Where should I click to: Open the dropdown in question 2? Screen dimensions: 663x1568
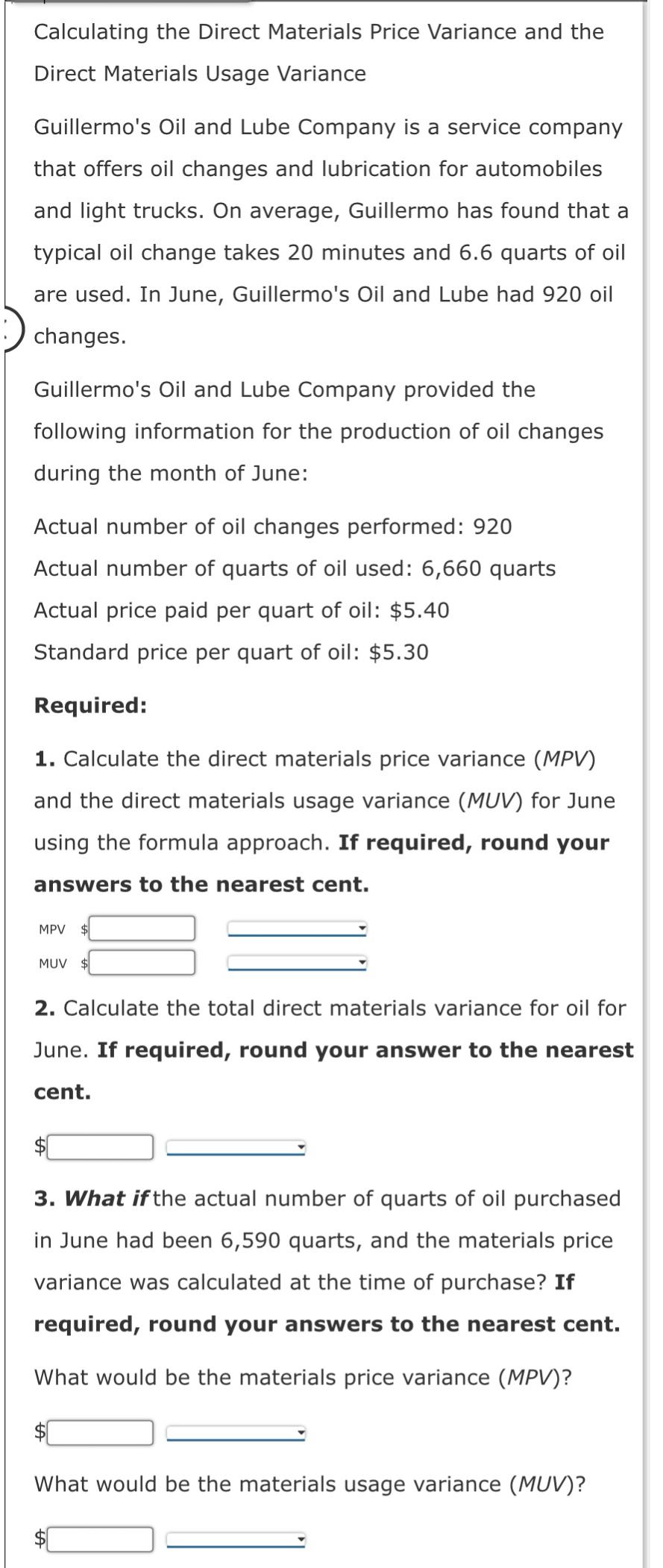[x=233, y=1147]
